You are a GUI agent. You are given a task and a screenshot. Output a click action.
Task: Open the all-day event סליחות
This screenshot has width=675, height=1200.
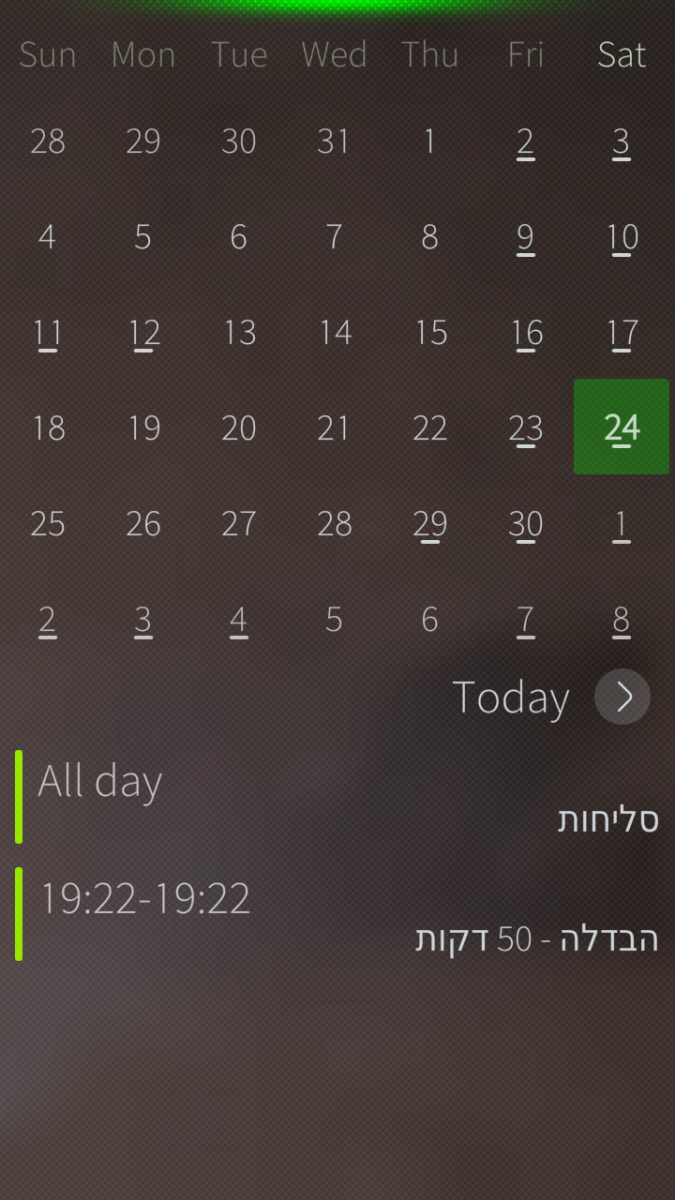337,797
